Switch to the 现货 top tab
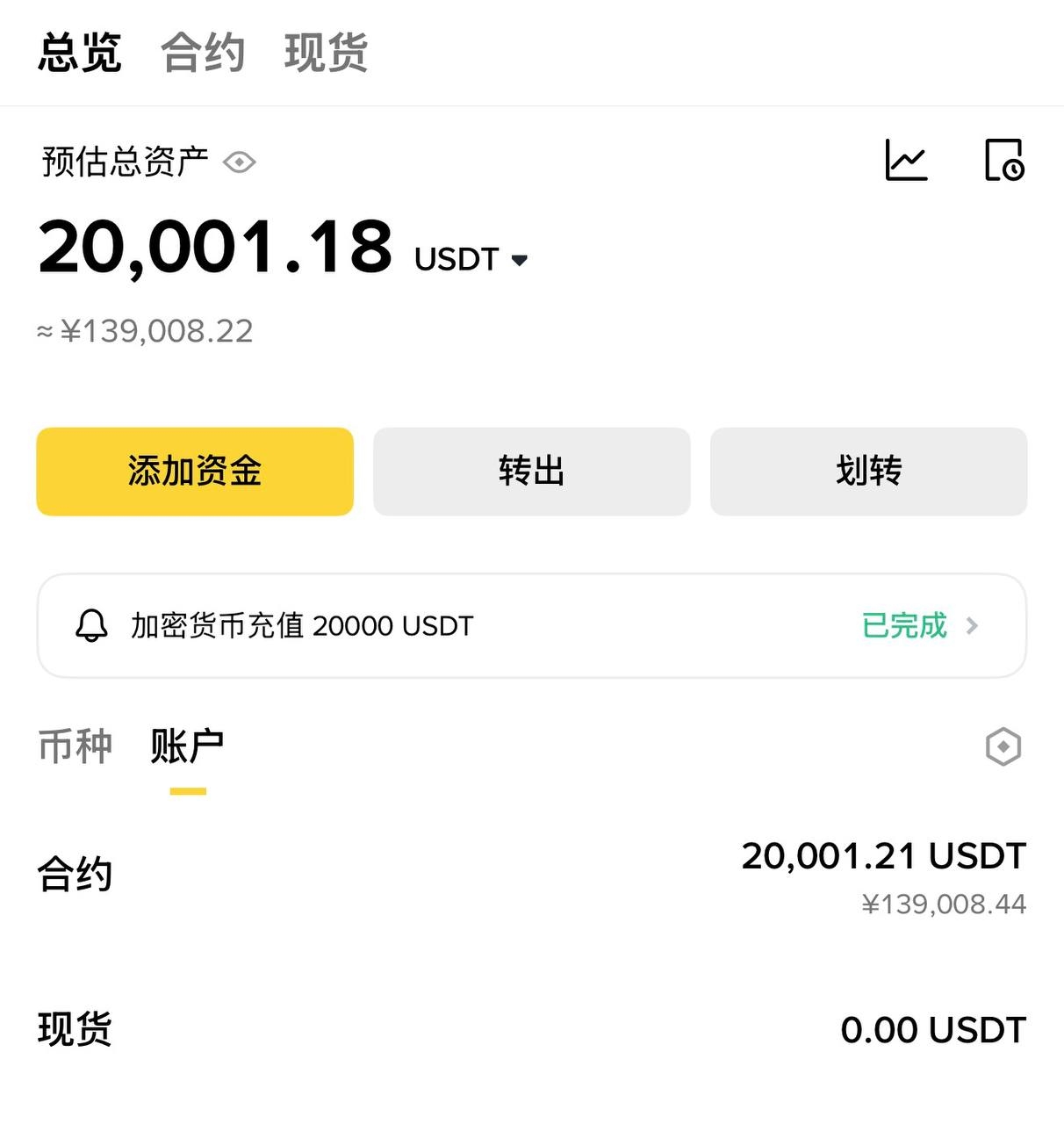This screenshot has height=1124, width=1064. [x=326, y=53]
